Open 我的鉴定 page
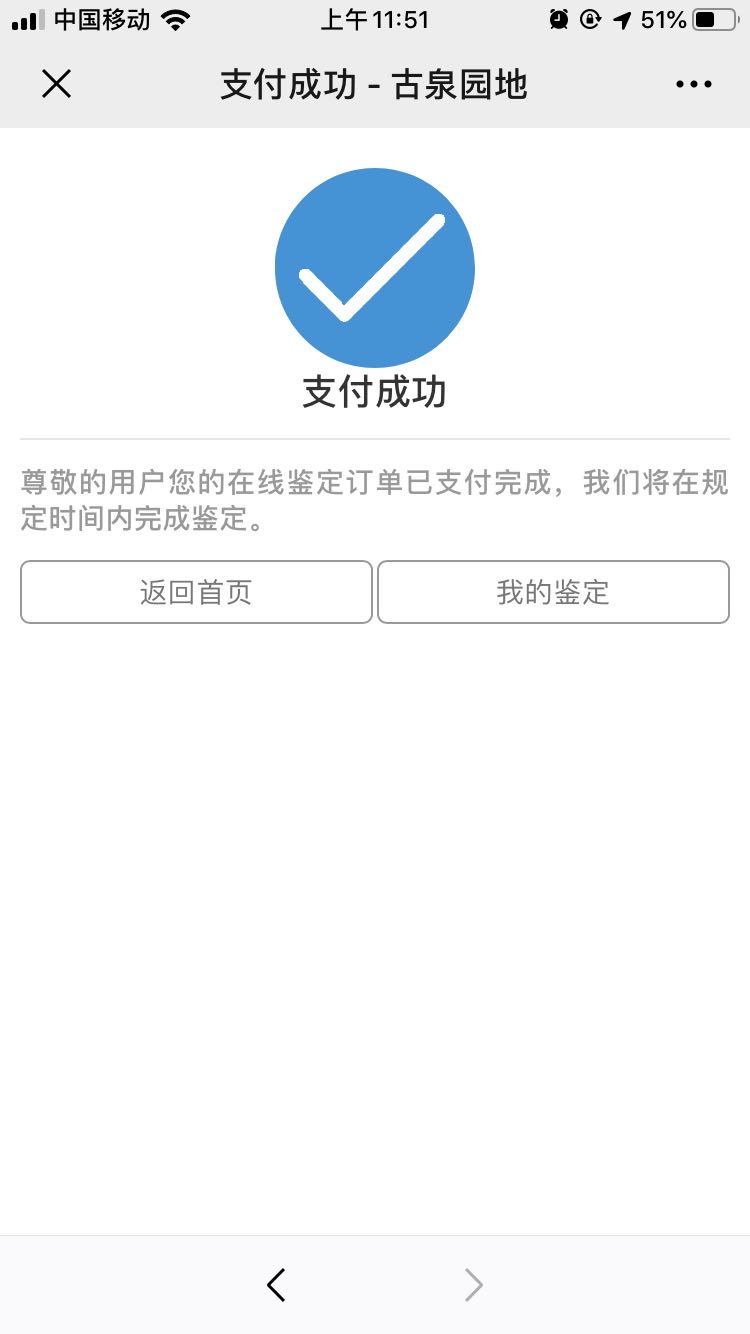The image size is (750, 1334). pyautogui.click(x=553, y=592)
